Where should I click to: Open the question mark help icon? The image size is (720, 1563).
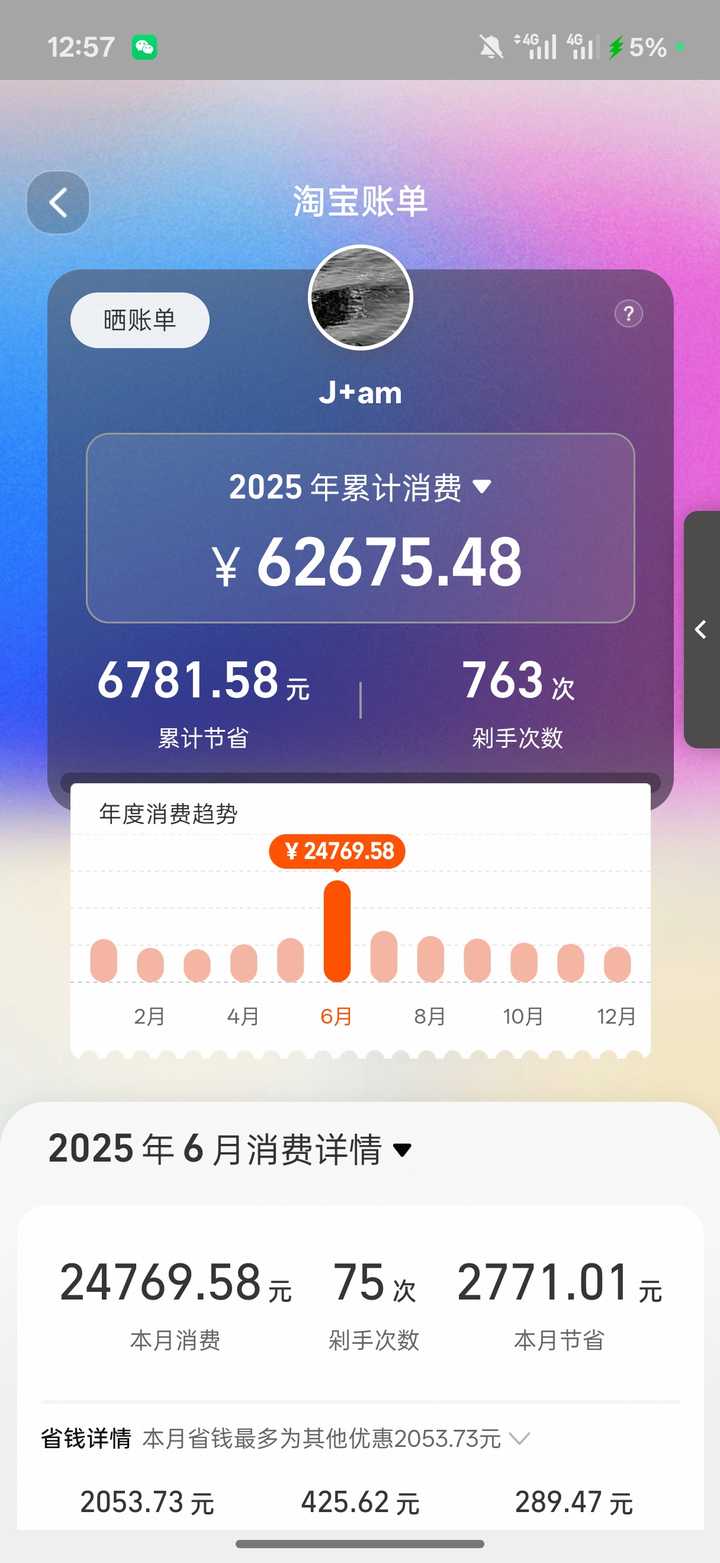pos(628,314)
